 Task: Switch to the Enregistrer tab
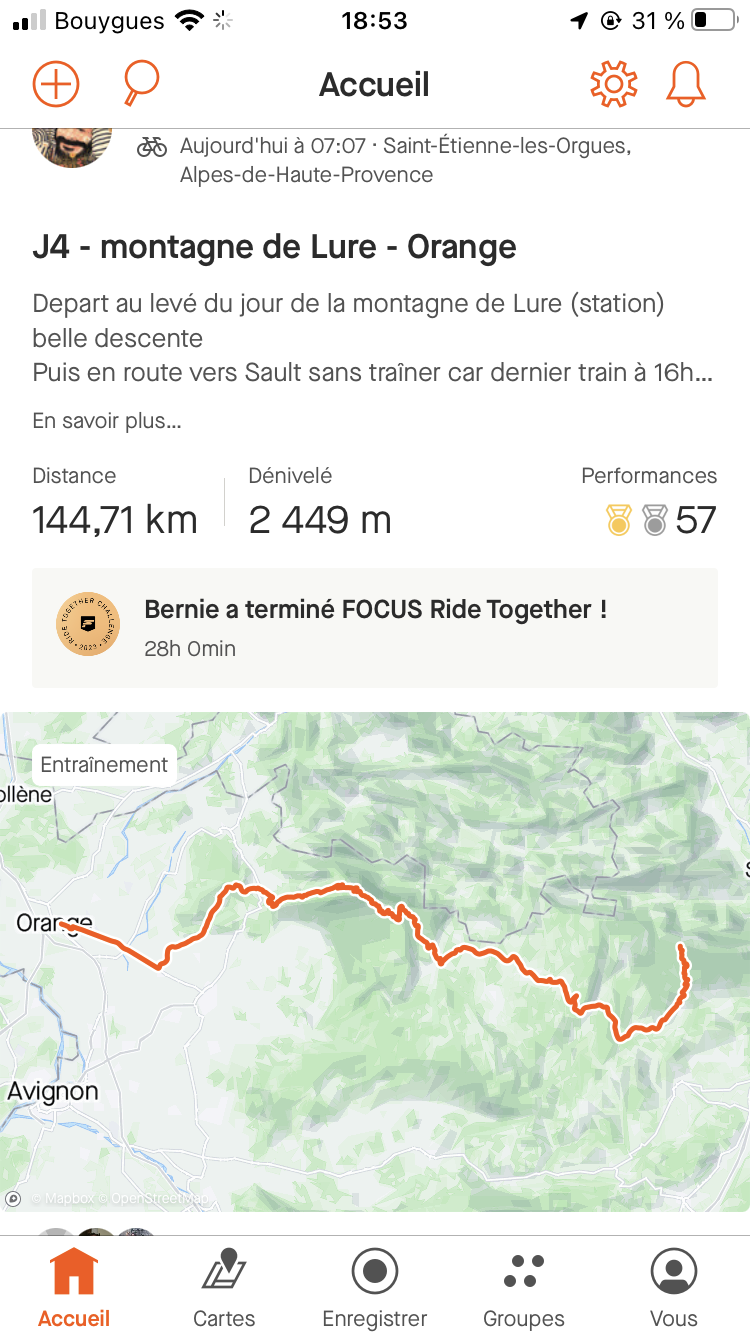(375, 1288)
